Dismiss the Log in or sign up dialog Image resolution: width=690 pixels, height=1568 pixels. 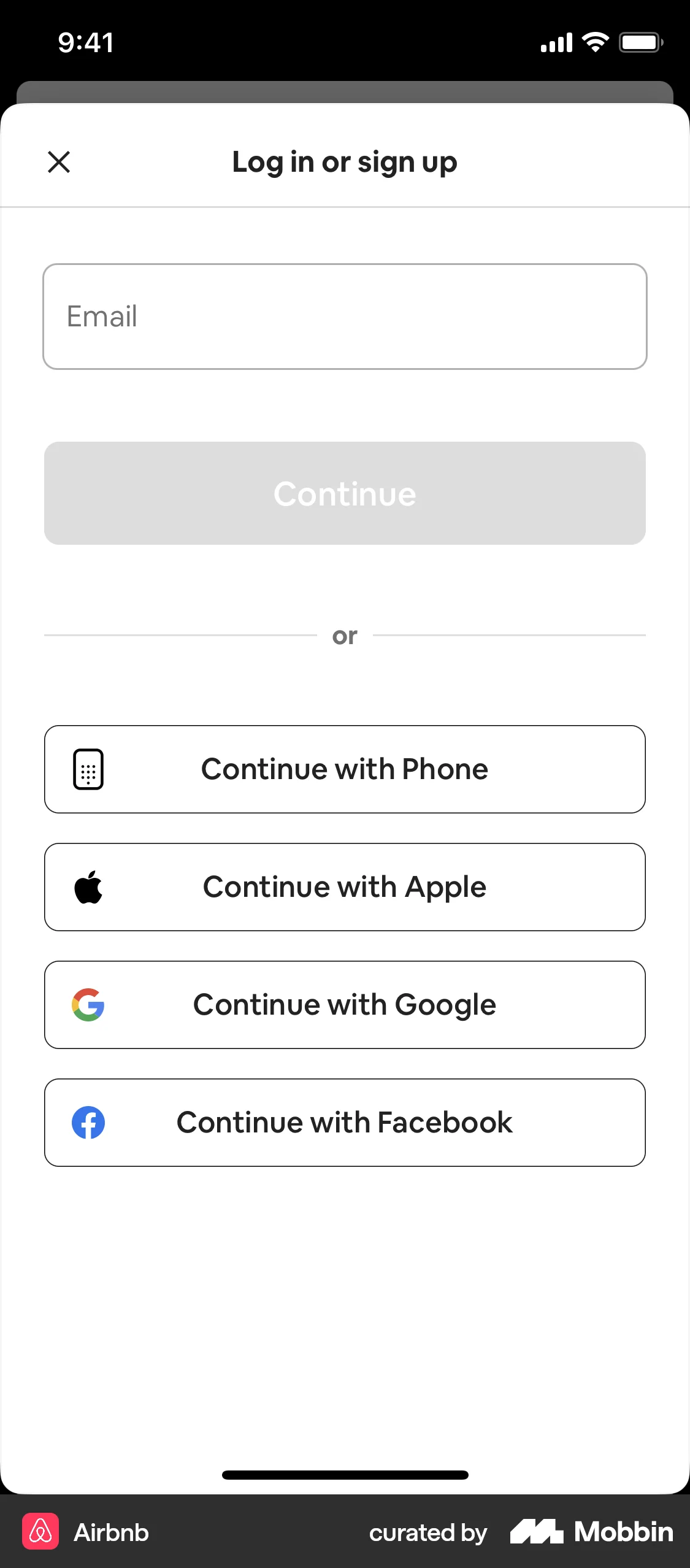(58, 162)
